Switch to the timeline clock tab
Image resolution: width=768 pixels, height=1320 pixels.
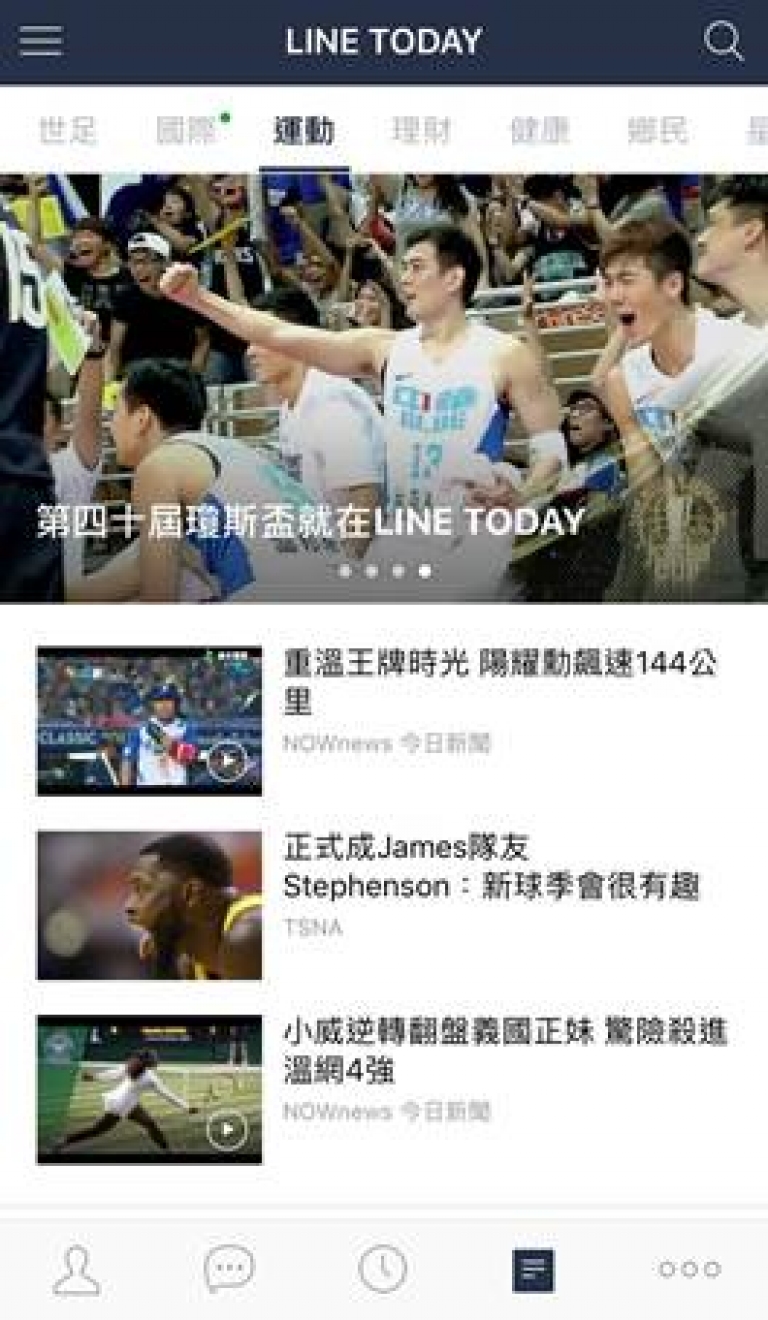click(383, 1270)
